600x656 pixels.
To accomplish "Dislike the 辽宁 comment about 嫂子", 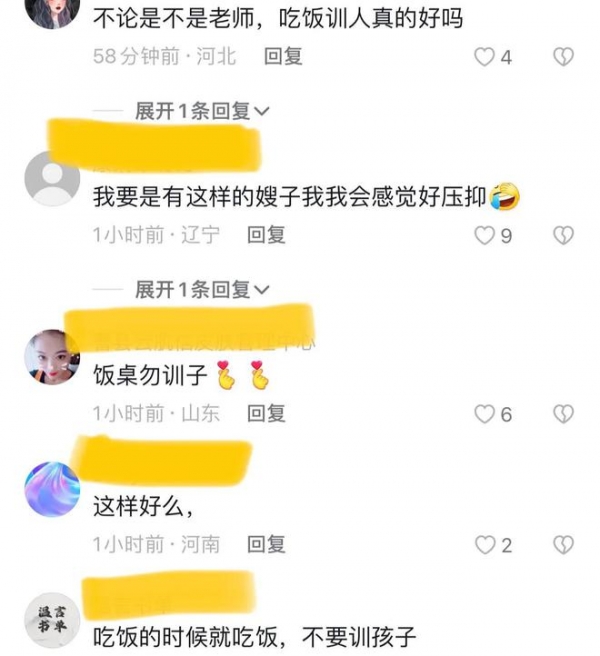I will 564,235.
